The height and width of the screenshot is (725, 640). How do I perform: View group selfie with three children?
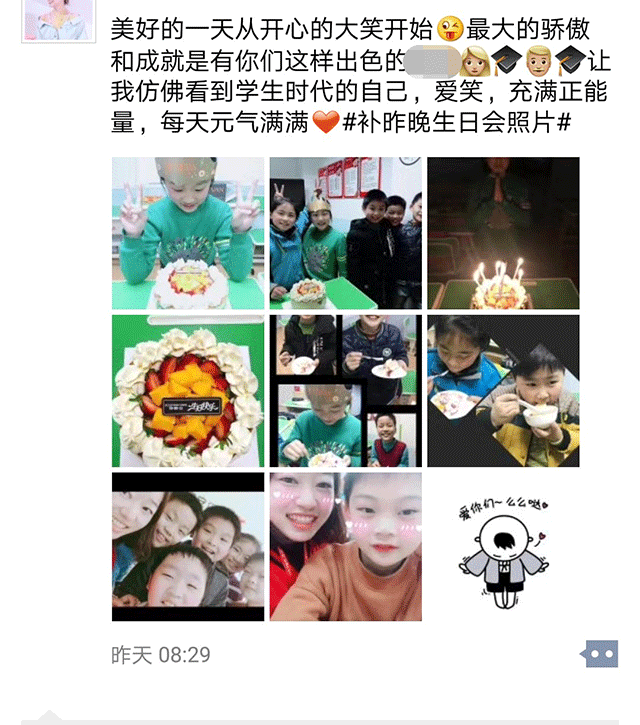coord(187,547)
